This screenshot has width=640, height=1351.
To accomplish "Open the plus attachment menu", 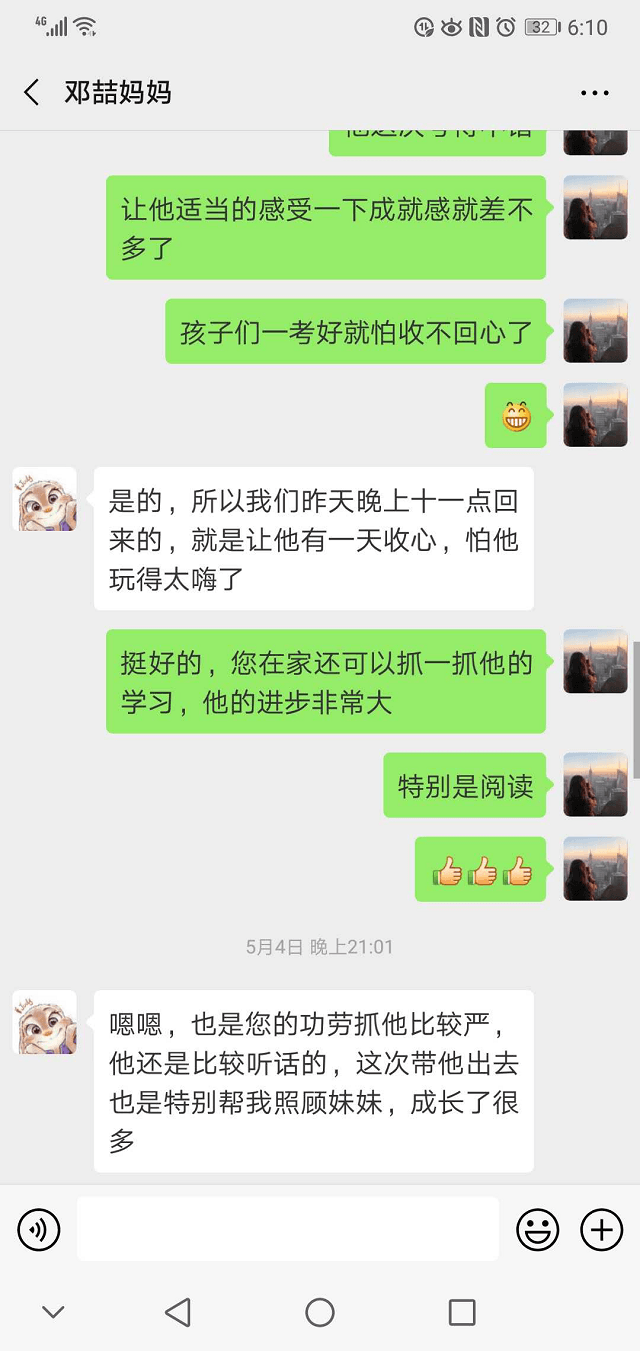I will (x=601, y=1229).
